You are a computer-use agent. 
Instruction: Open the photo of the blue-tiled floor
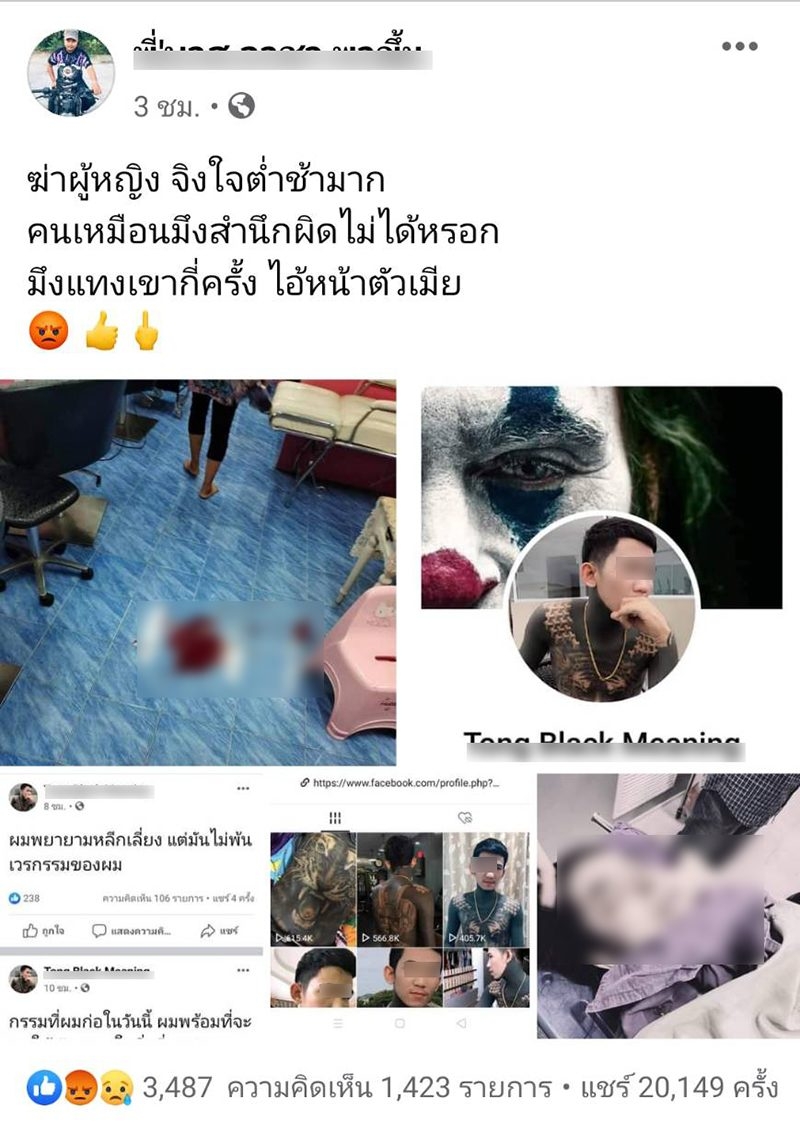pyautogui.click(x=198, y=572)
